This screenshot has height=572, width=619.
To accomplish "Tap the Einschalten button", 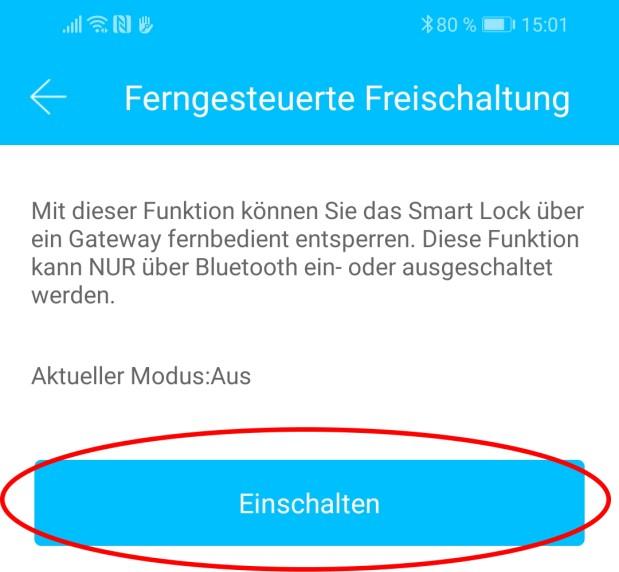I will 309,503.
